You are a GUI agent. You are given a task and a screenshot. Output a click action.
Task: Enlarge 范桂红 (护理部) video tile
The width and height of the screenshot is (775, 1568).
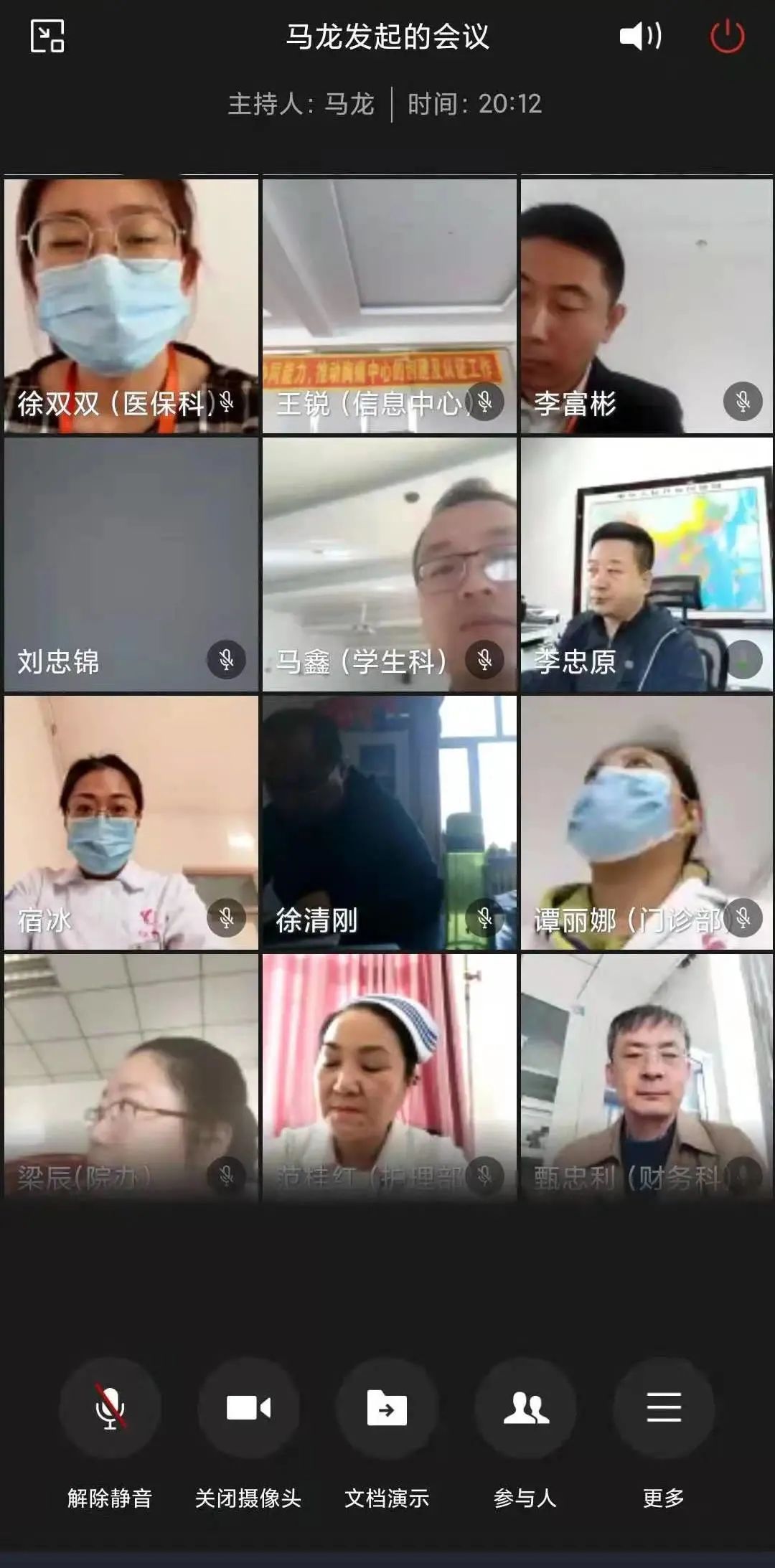click(389, 1076)
